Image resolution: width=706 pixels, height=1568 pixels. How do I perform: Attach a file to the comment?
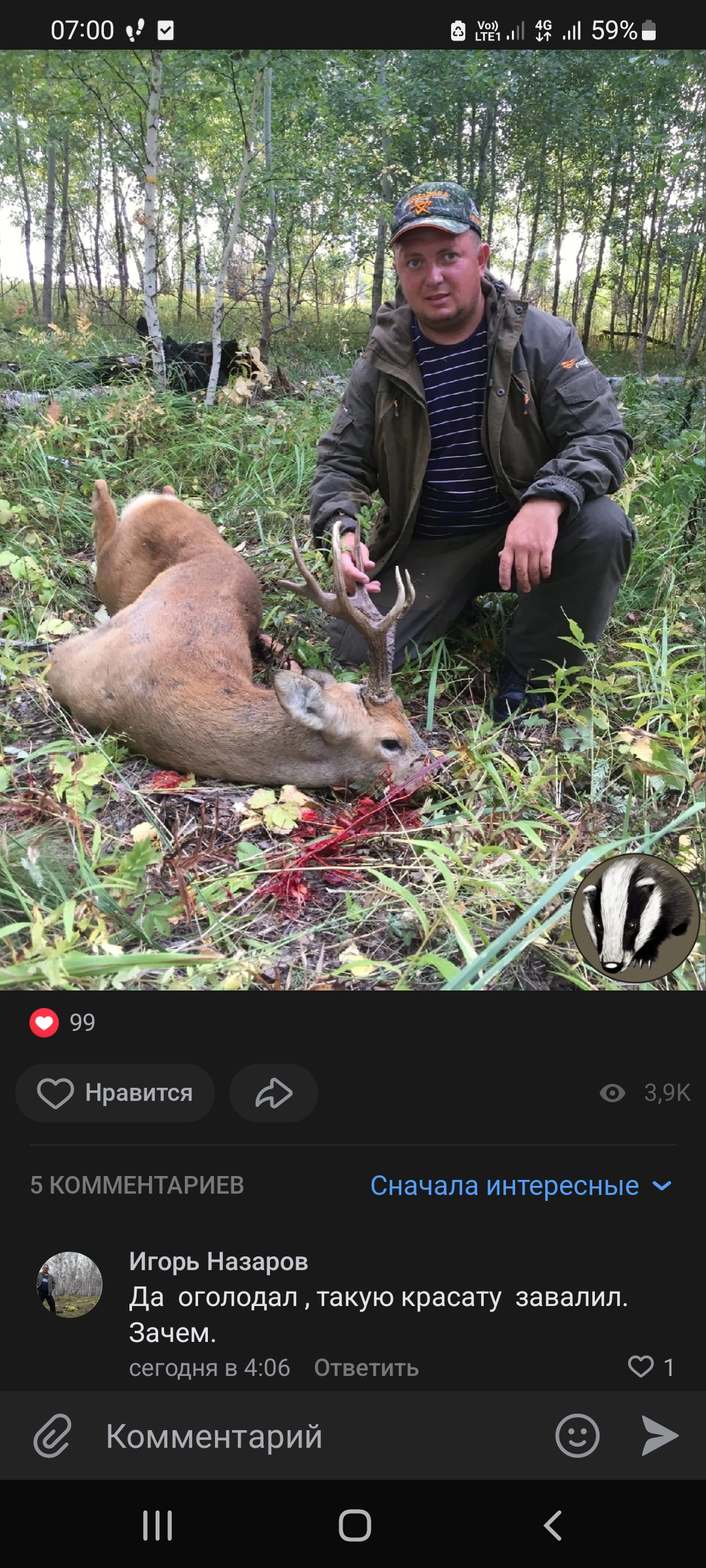pyautogui.click(x=52, y=1436)
